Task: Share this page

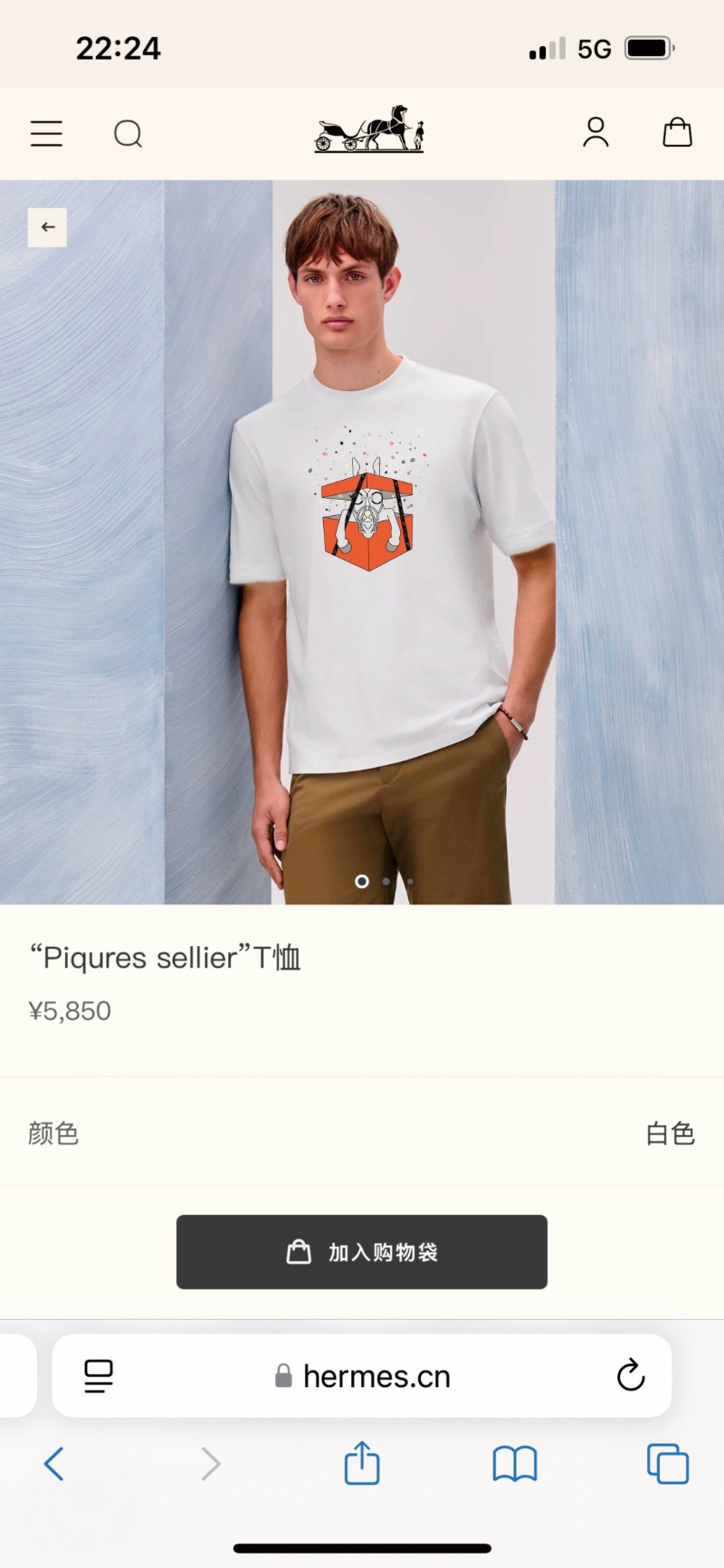Action: [x=362, y=1464]
